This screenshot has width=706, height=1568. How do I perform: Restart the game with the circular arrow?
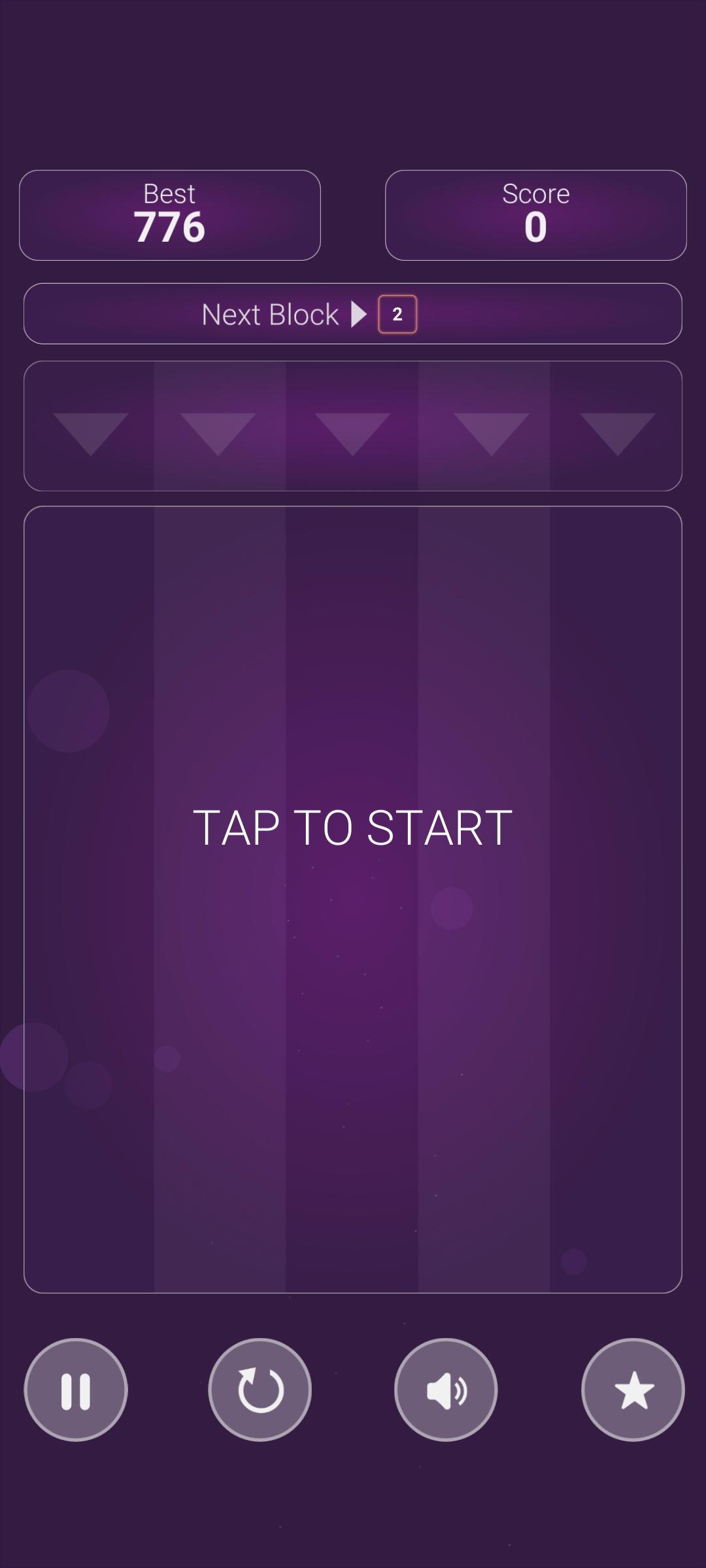[260, 1390]
